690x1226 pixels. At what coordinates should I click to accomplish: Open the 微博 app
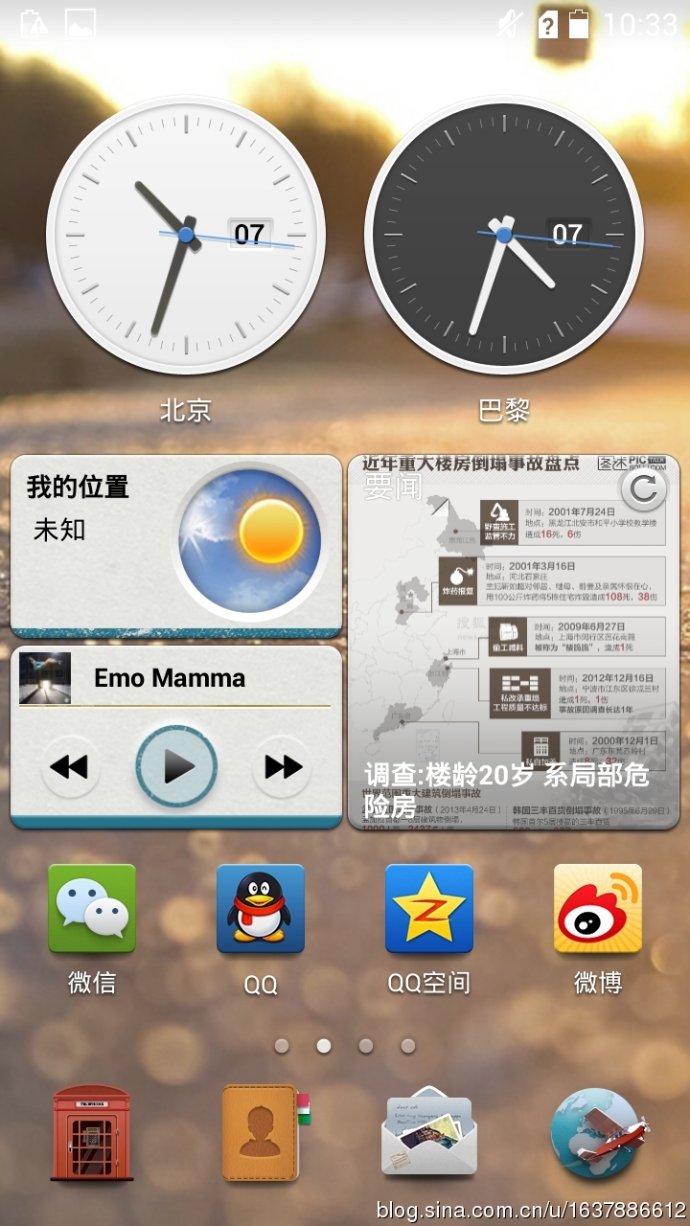[598, 908]
